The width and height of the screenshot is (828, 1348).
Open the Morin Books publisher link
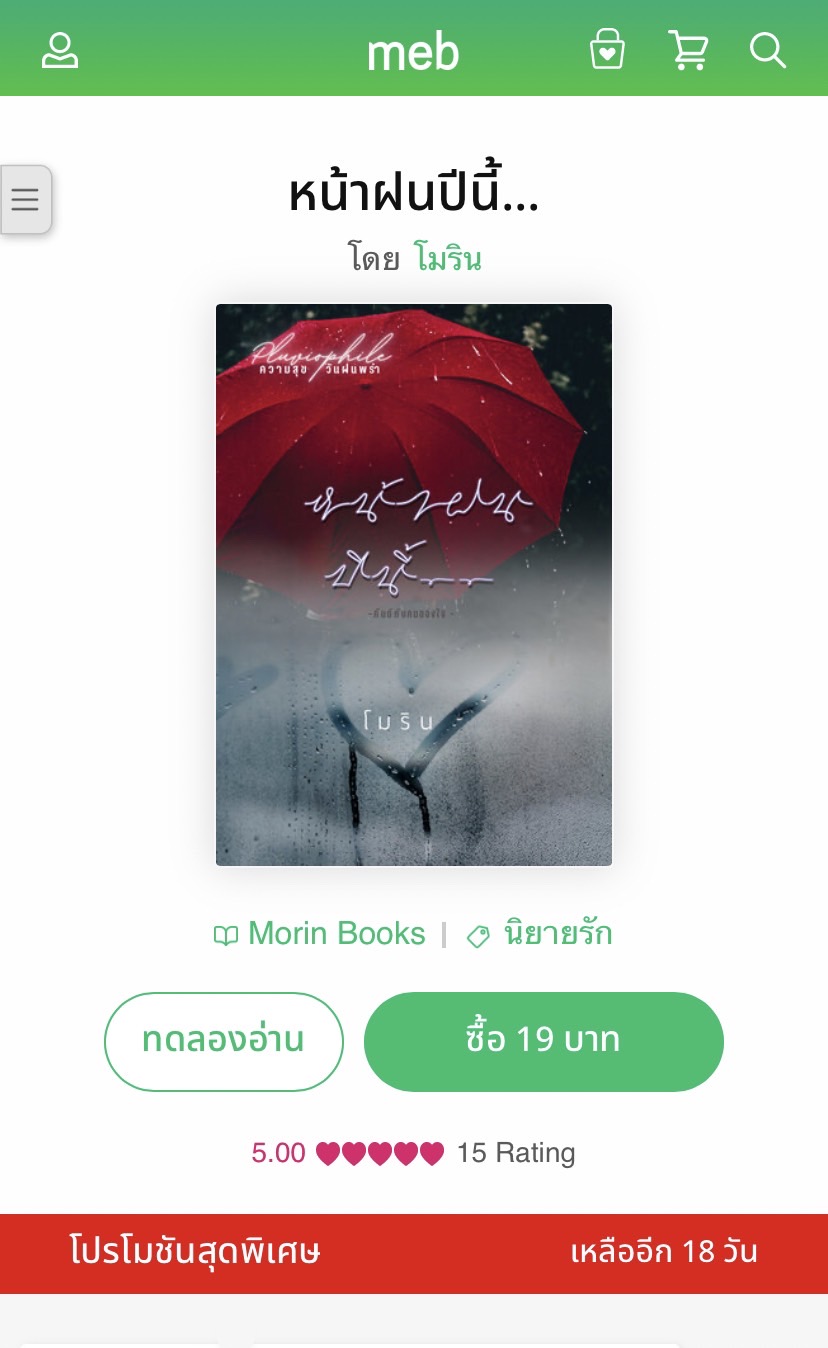[336, 934]
